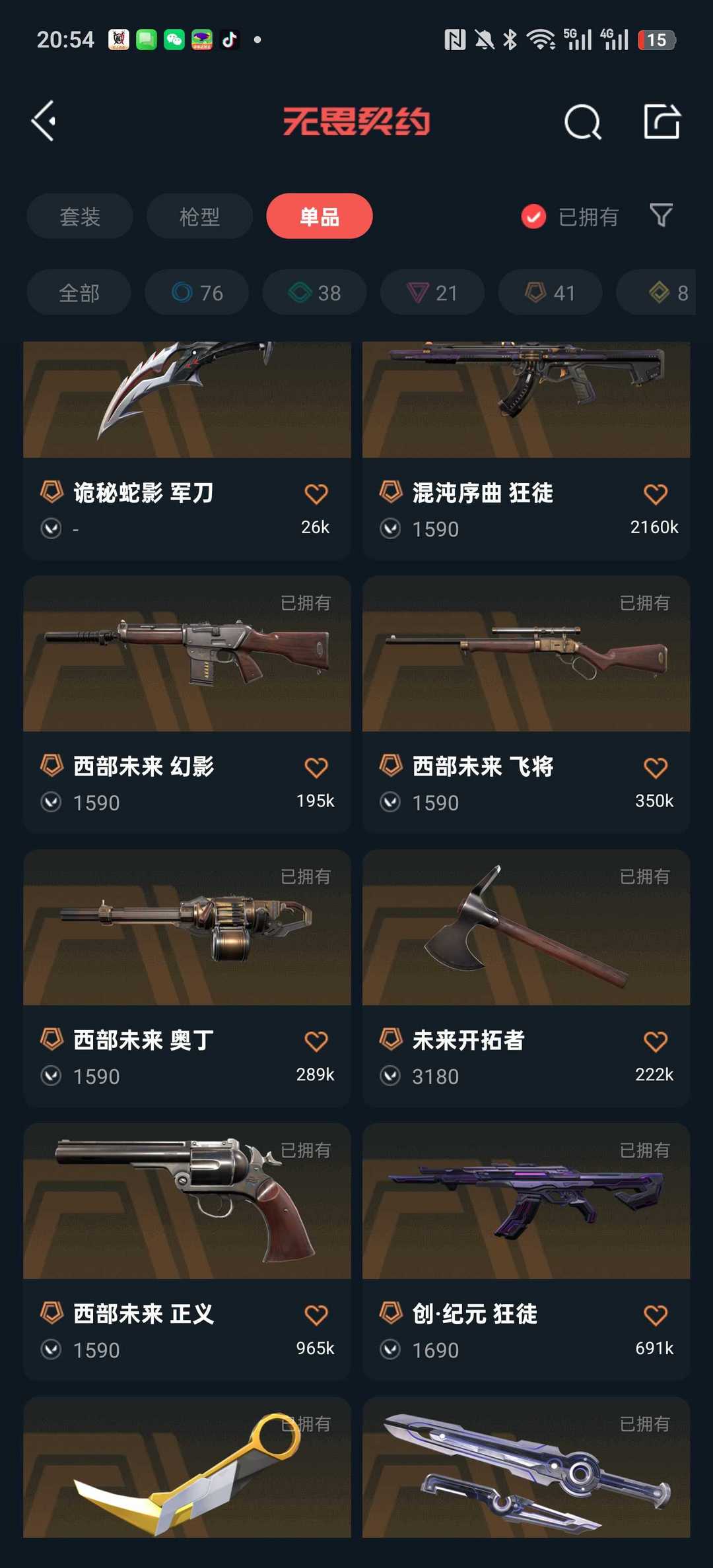Share this page
The width and height of the screenshot is (713, 1568).
click(x=662, y=121)
